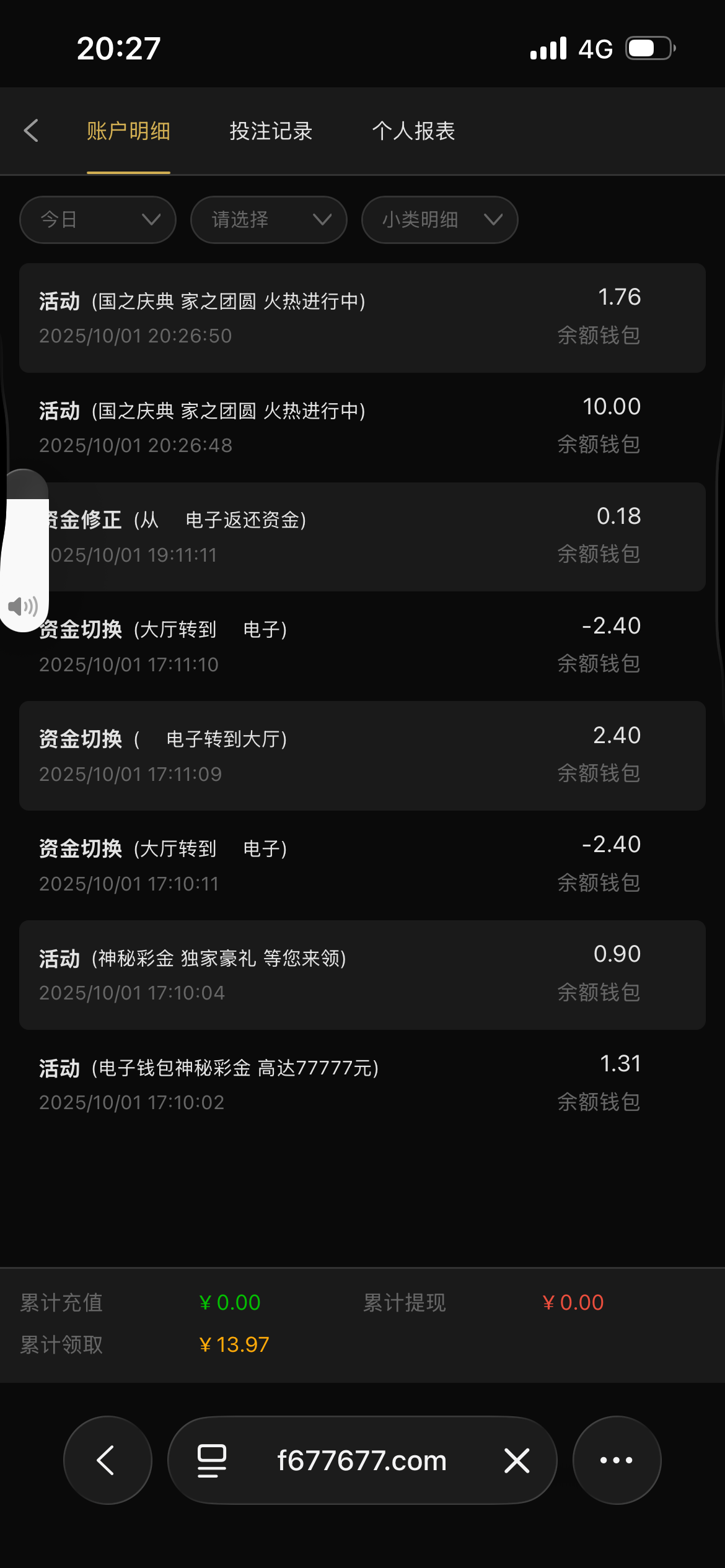Tap the browser back button at bottom

(107, 1460)
